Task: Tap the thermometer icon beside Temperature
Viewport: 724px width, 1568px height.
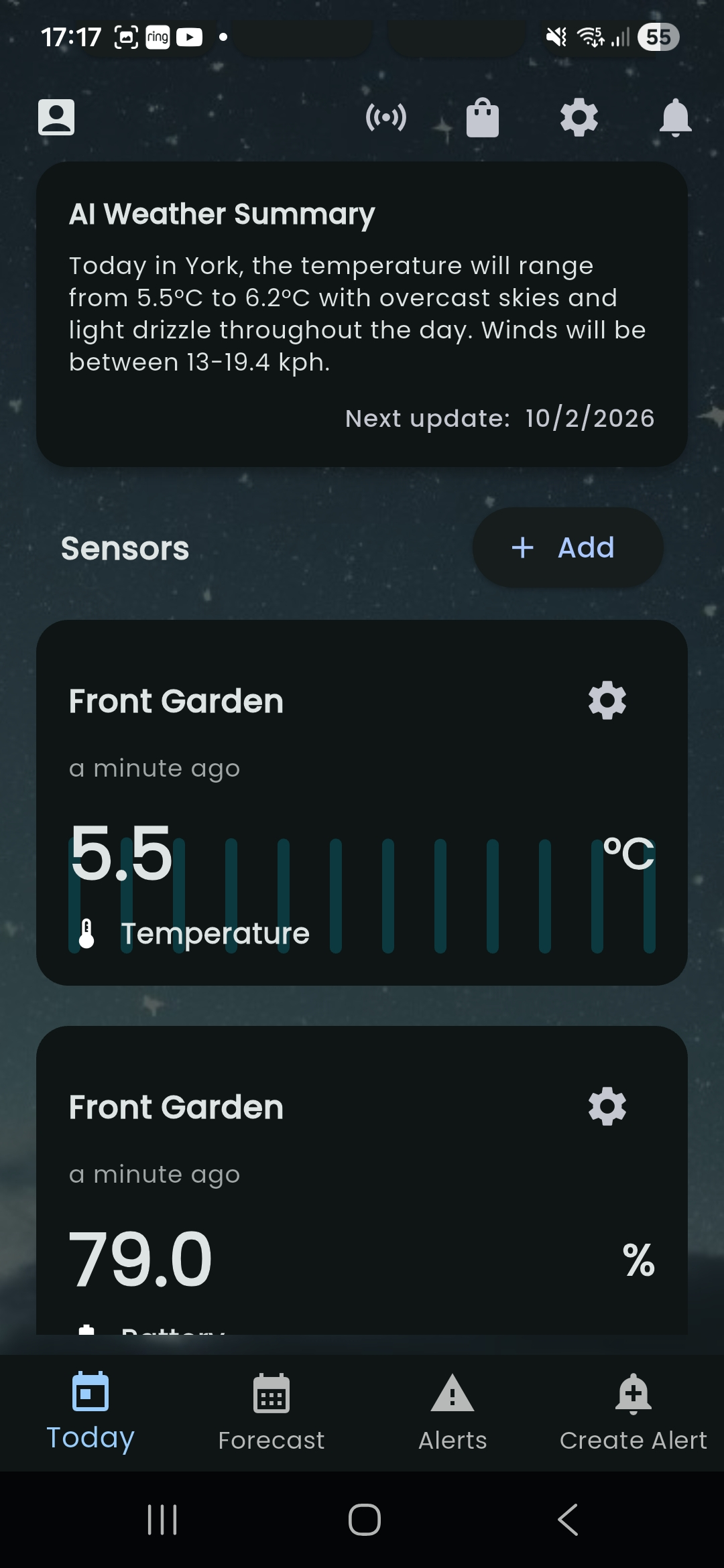Action: (86, 933)
